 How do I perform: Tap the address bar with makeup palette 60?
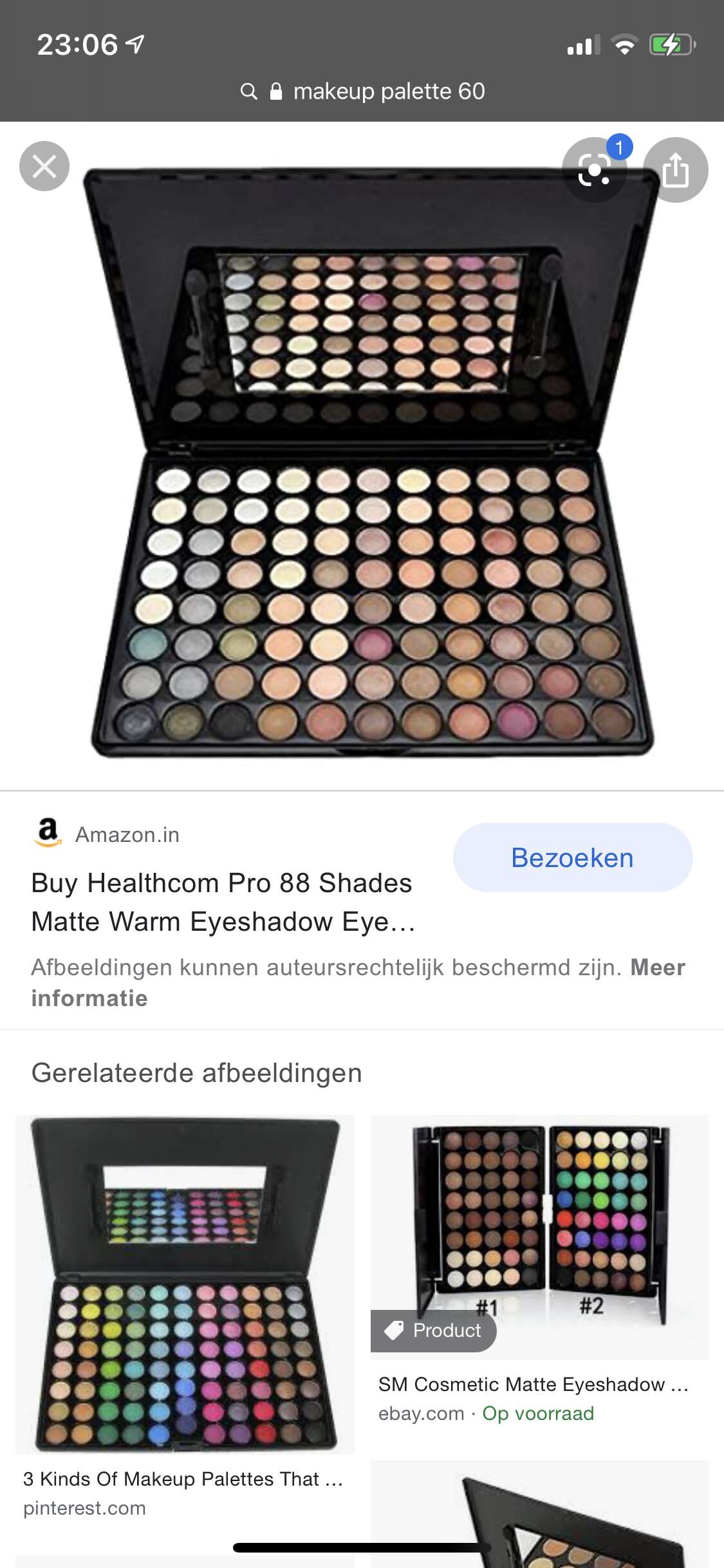[x=362, y=91]
